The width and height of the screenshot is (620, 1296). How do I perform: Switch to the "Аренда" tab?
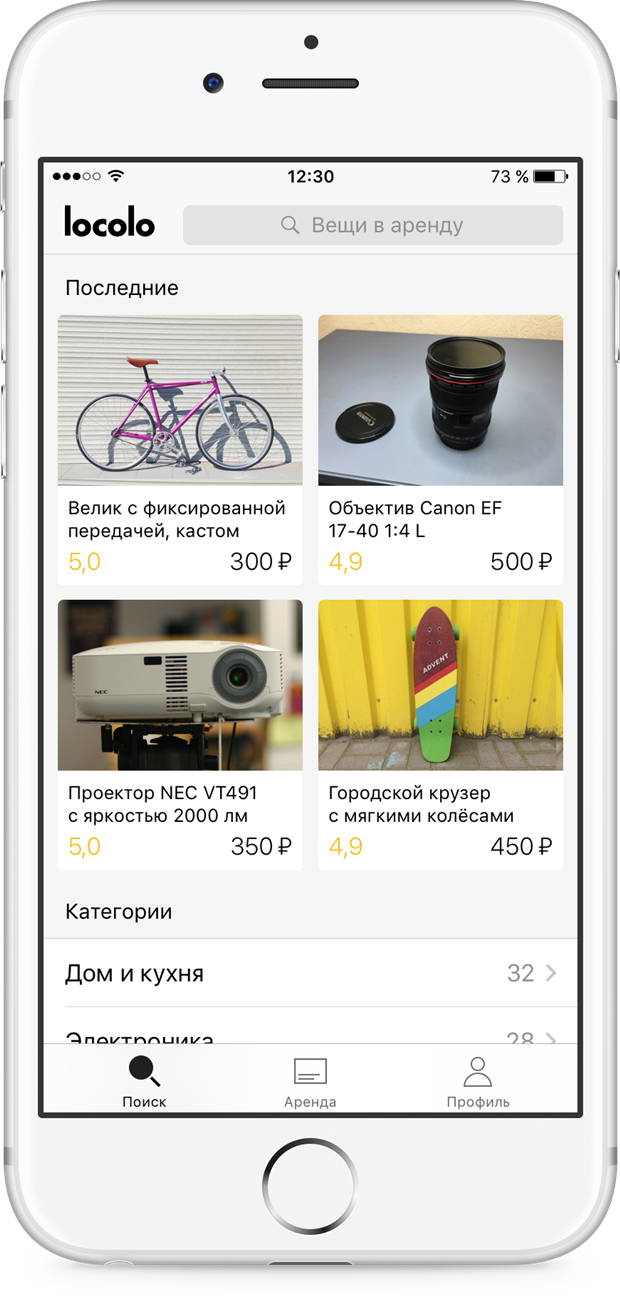tap(310, 1082)
